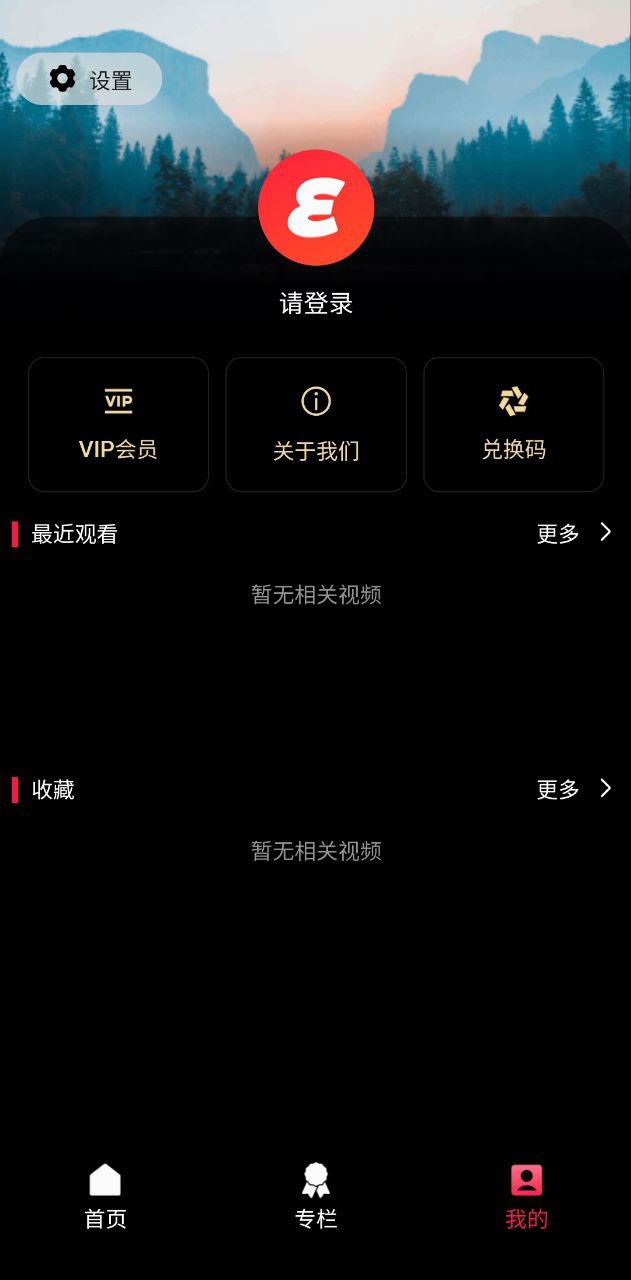Viewport: 631px width, 1280px height.
Task: View 更多 for 最近观看
Action: pyautogui.click(x=573, y=534)
